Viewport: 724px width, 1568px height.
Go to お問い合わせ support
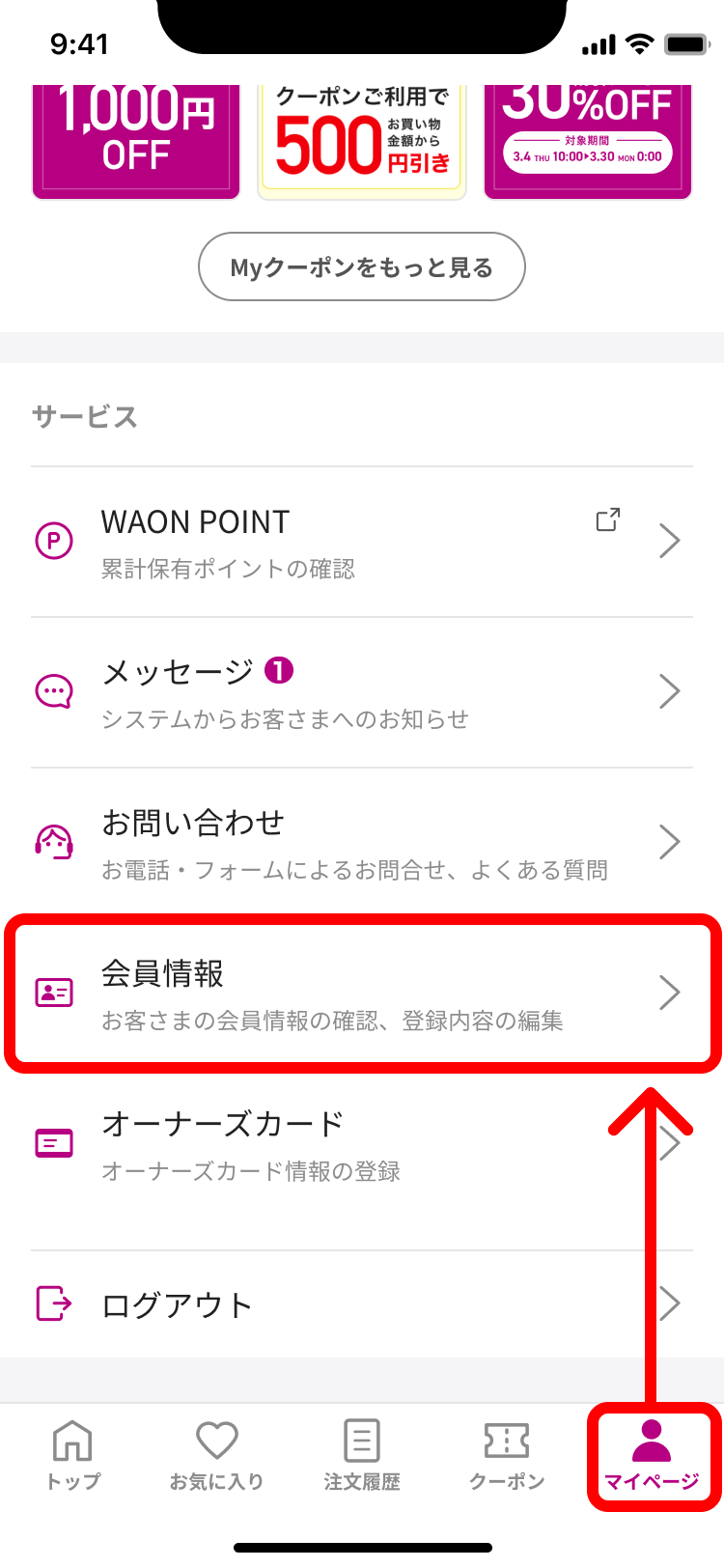(362, 843)
